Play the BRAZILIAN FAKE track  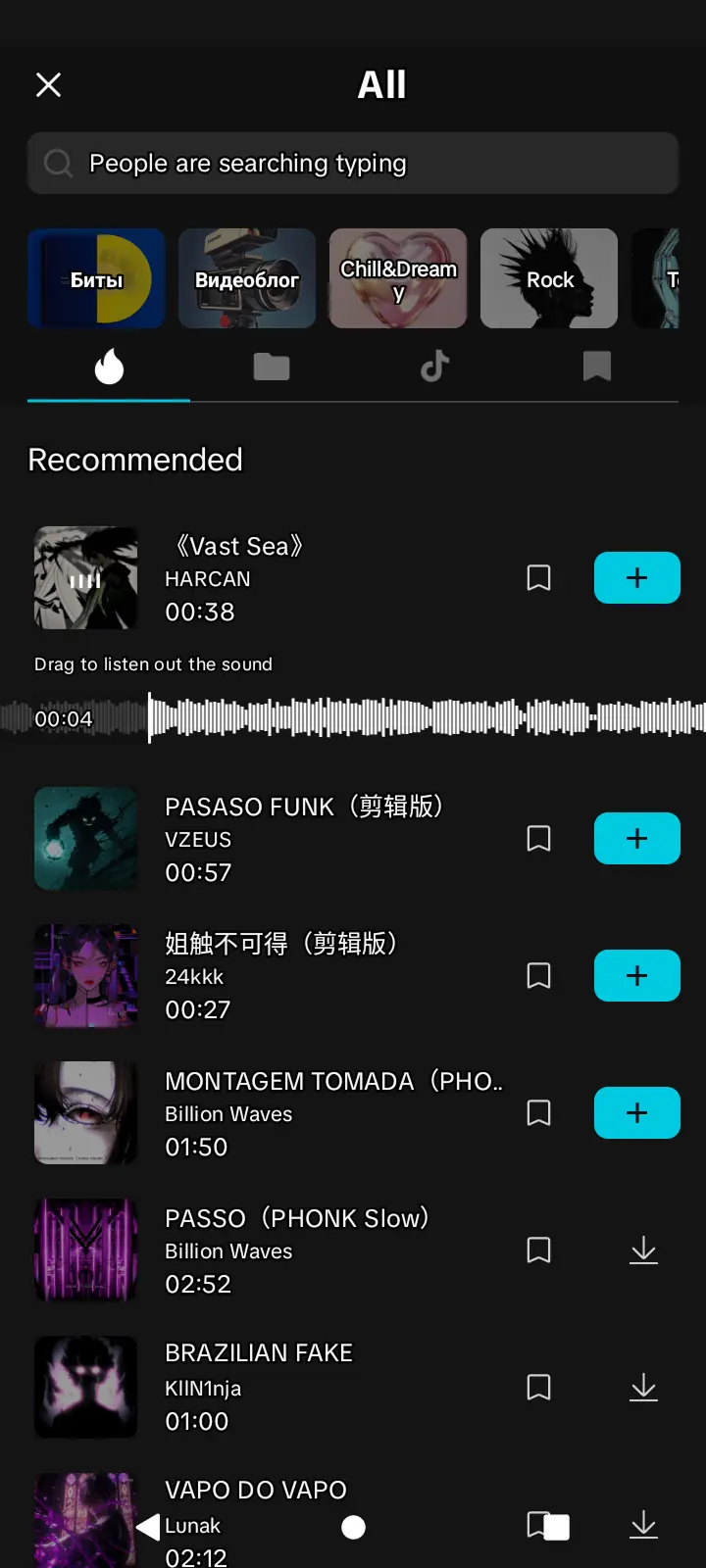pyautogui.click(x=86, y=1388)
